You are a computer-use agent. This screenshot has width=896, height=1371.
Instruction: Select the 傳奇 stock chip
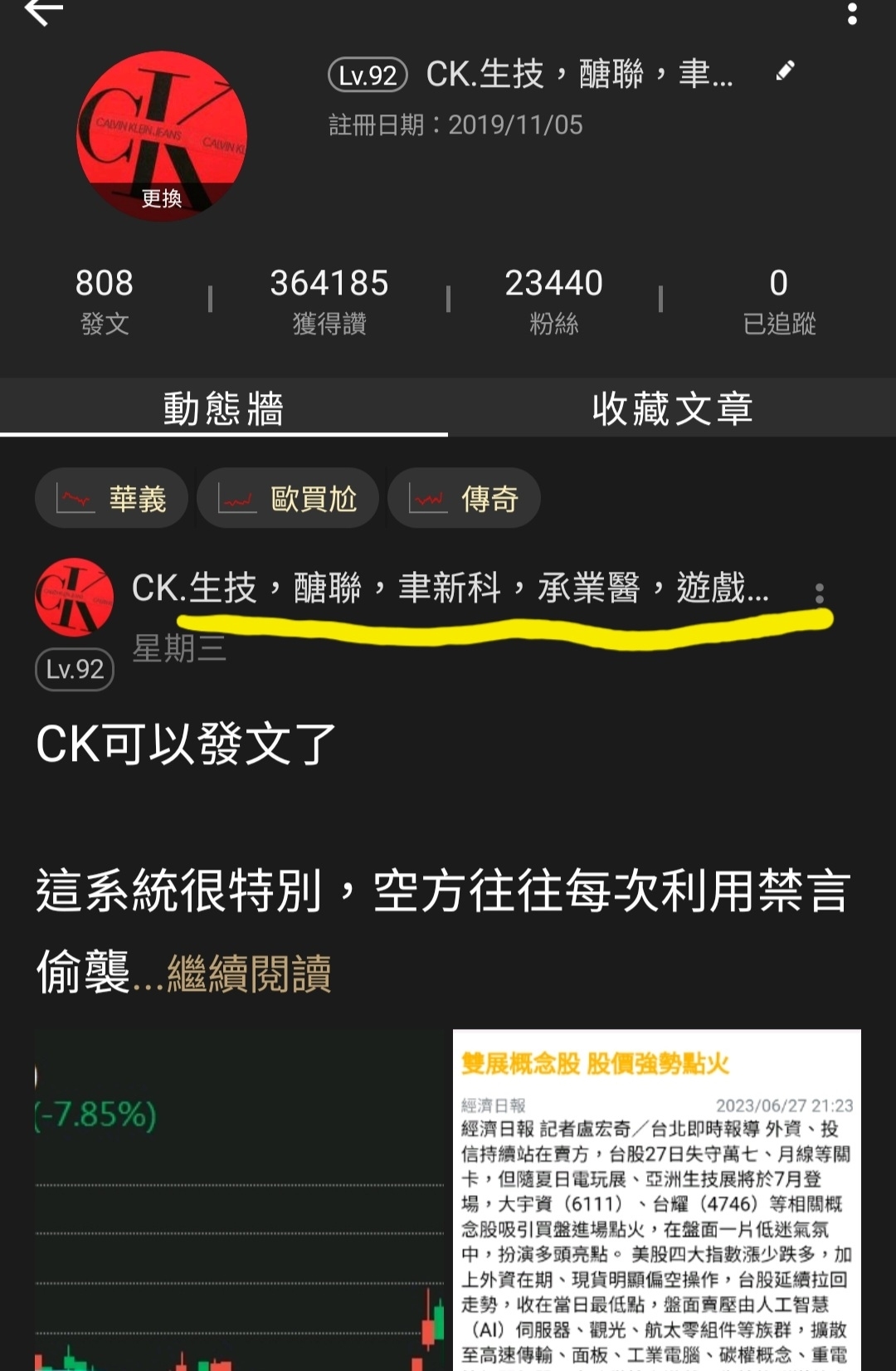click(x=464, y=498)
